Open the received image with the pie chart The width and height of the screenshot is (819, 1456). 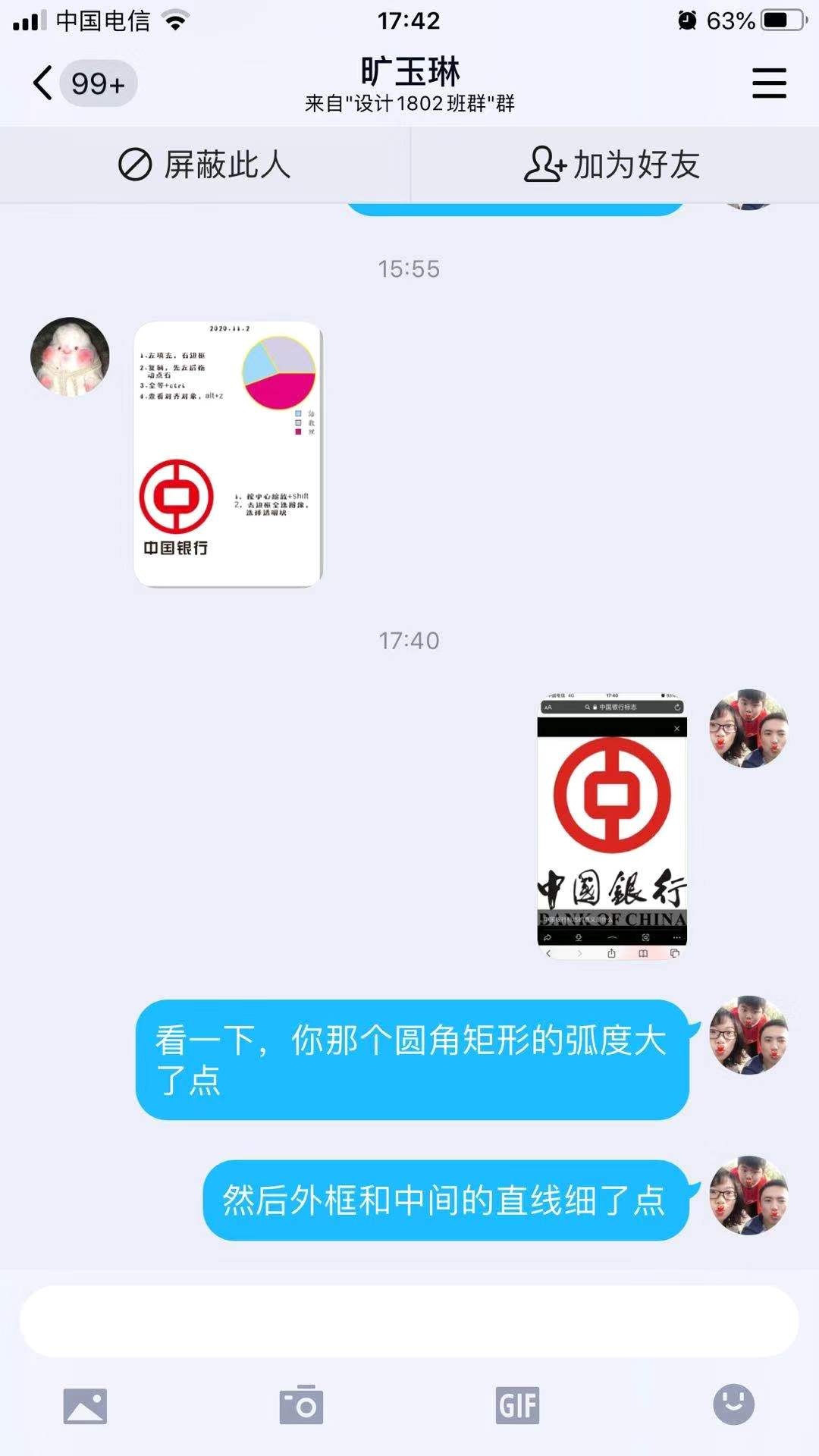tap(228, 453)
